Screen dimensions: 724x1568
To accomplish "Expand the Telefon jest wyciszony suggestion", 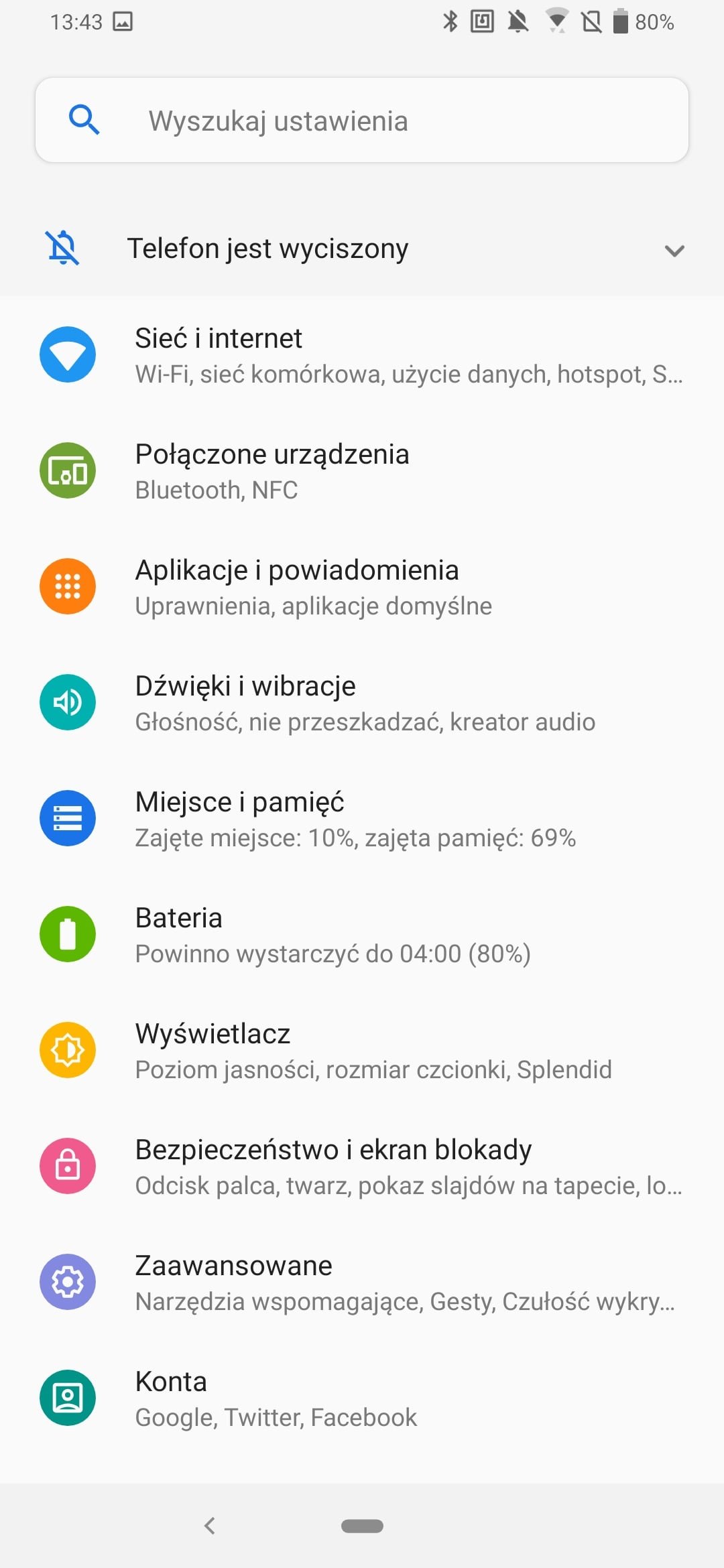I will (674, 251).
